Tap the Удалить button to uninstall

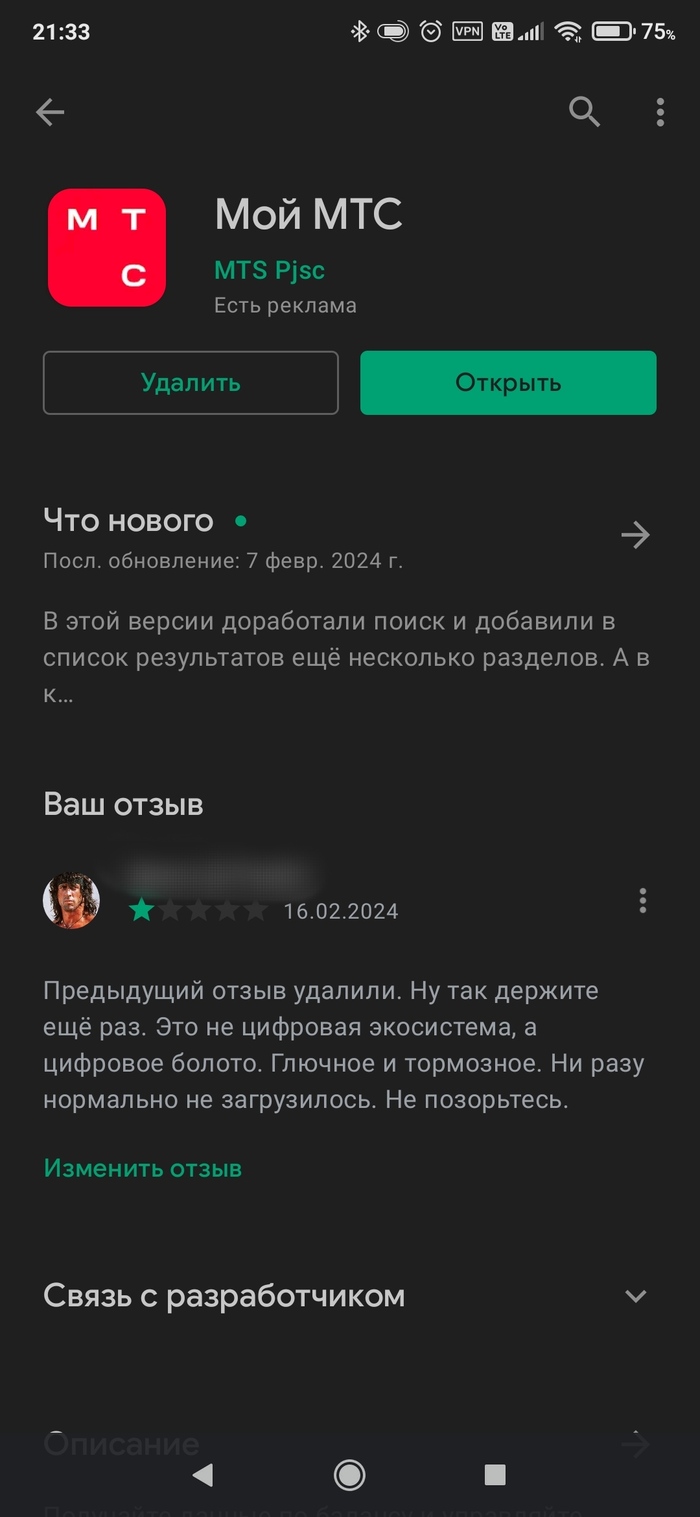(x=190, y=382)
